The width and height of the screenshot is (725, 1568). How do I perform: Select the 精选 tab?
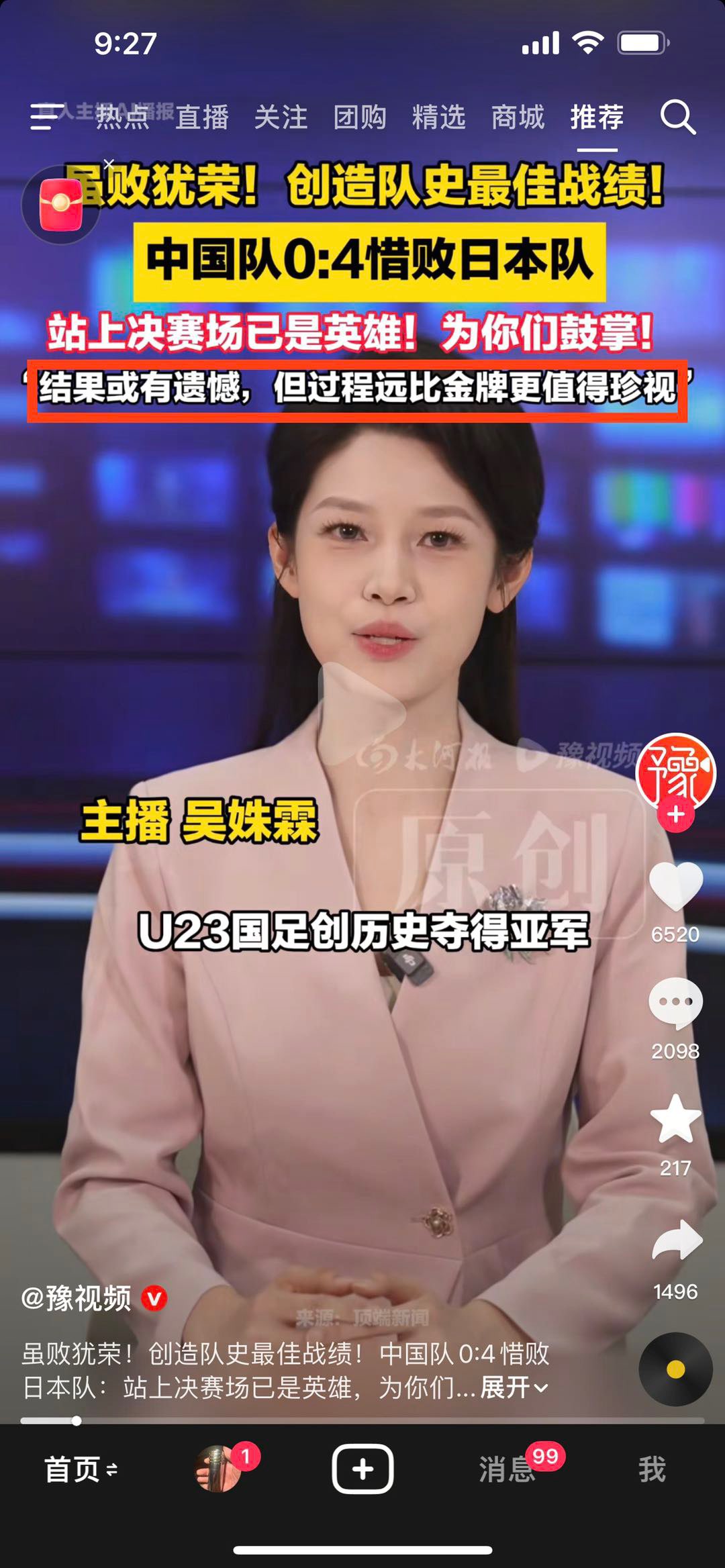click(x=438, y=117)
